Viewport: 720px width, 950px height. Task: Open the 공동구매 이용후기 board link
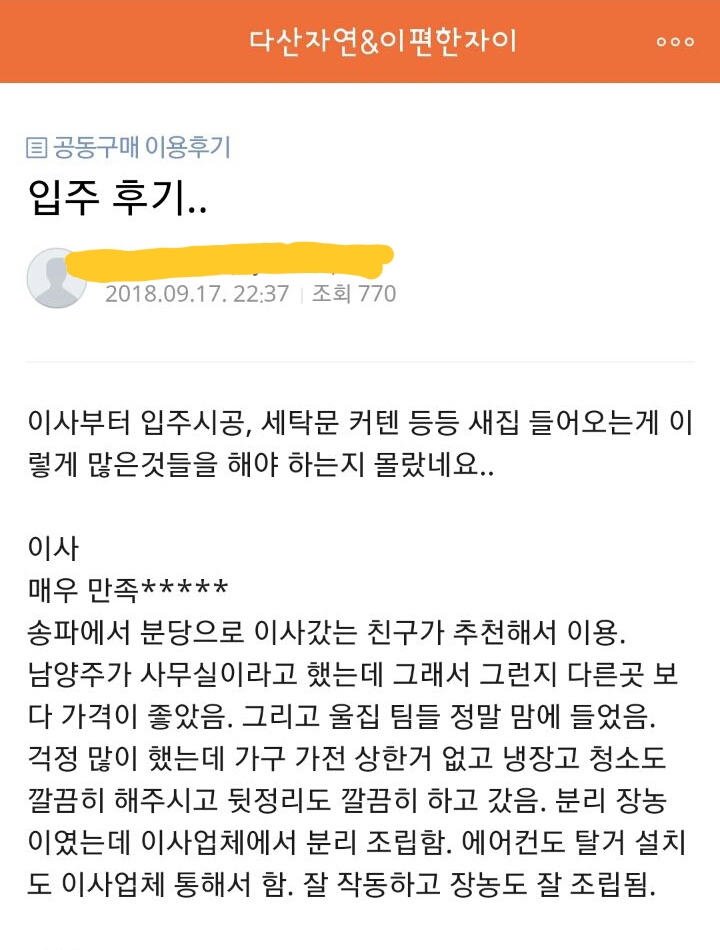[129, 148]
